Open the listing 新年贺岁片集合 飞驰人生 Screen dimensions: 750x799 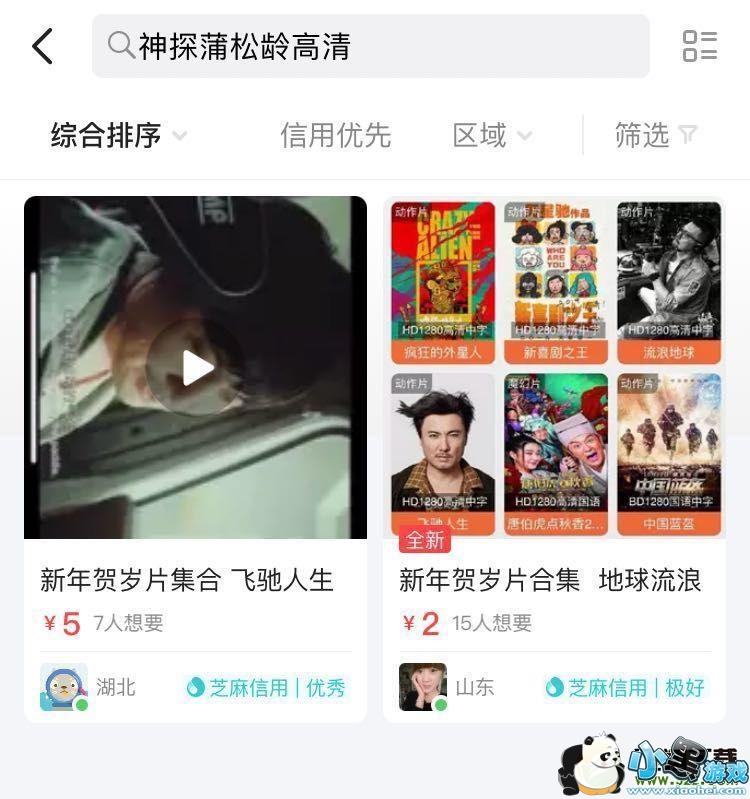click(187, 580)
